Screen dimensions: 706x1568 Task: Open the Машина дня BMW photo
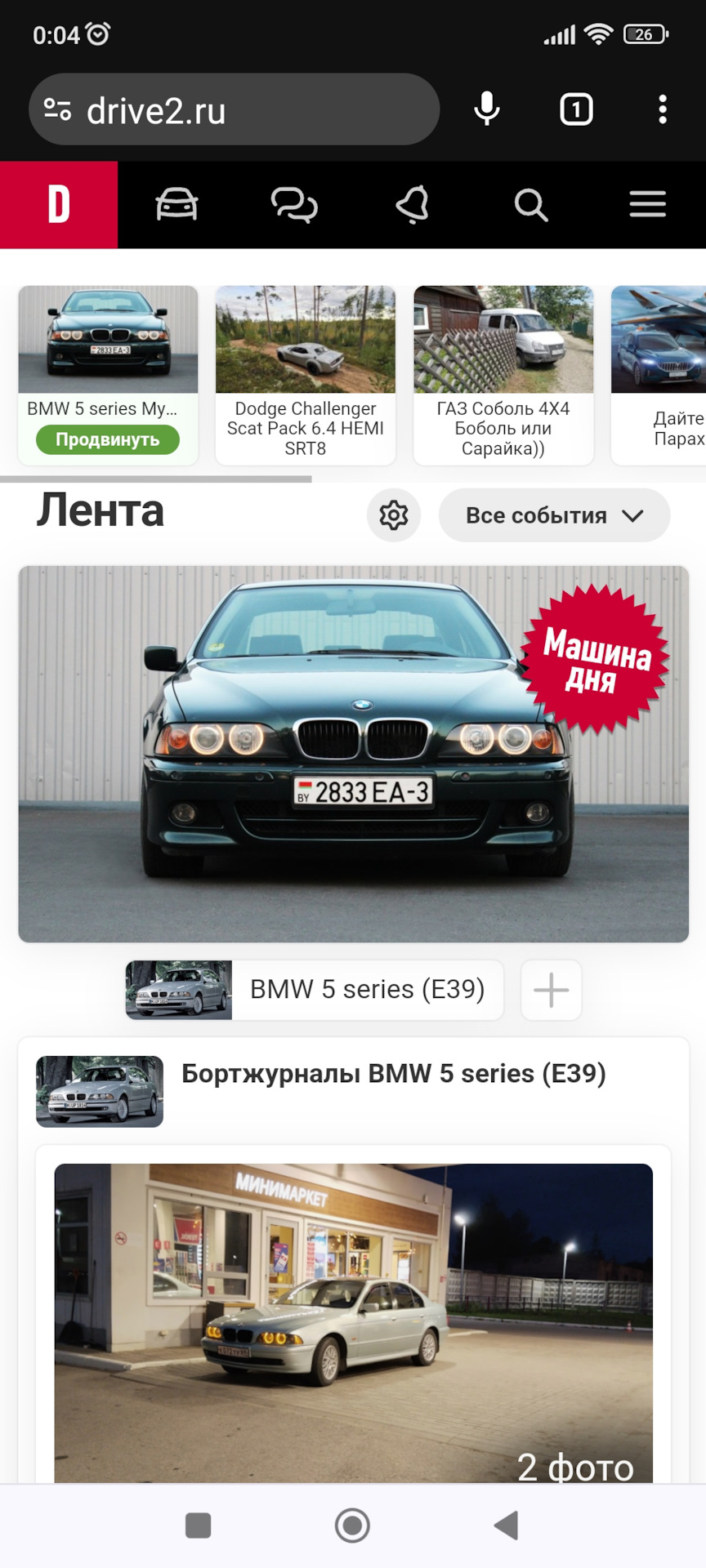(x=353, y=753)
